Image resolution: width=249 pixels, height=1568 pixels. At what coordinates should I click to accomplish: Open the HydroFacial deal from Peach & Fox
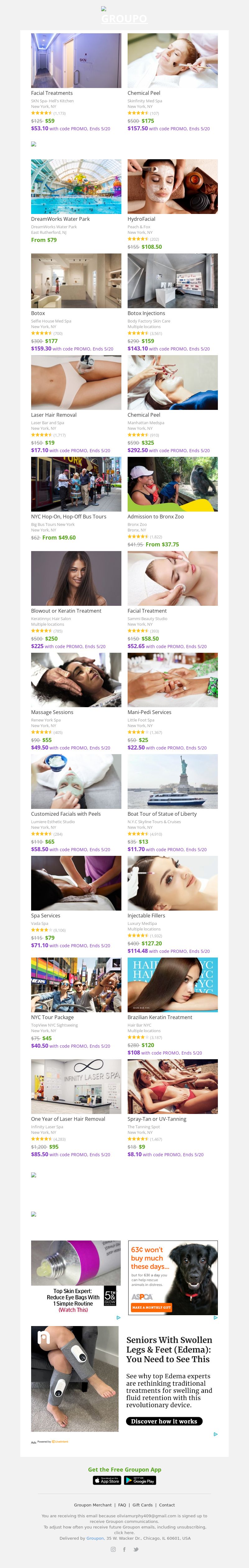click(x=172, y=187)
